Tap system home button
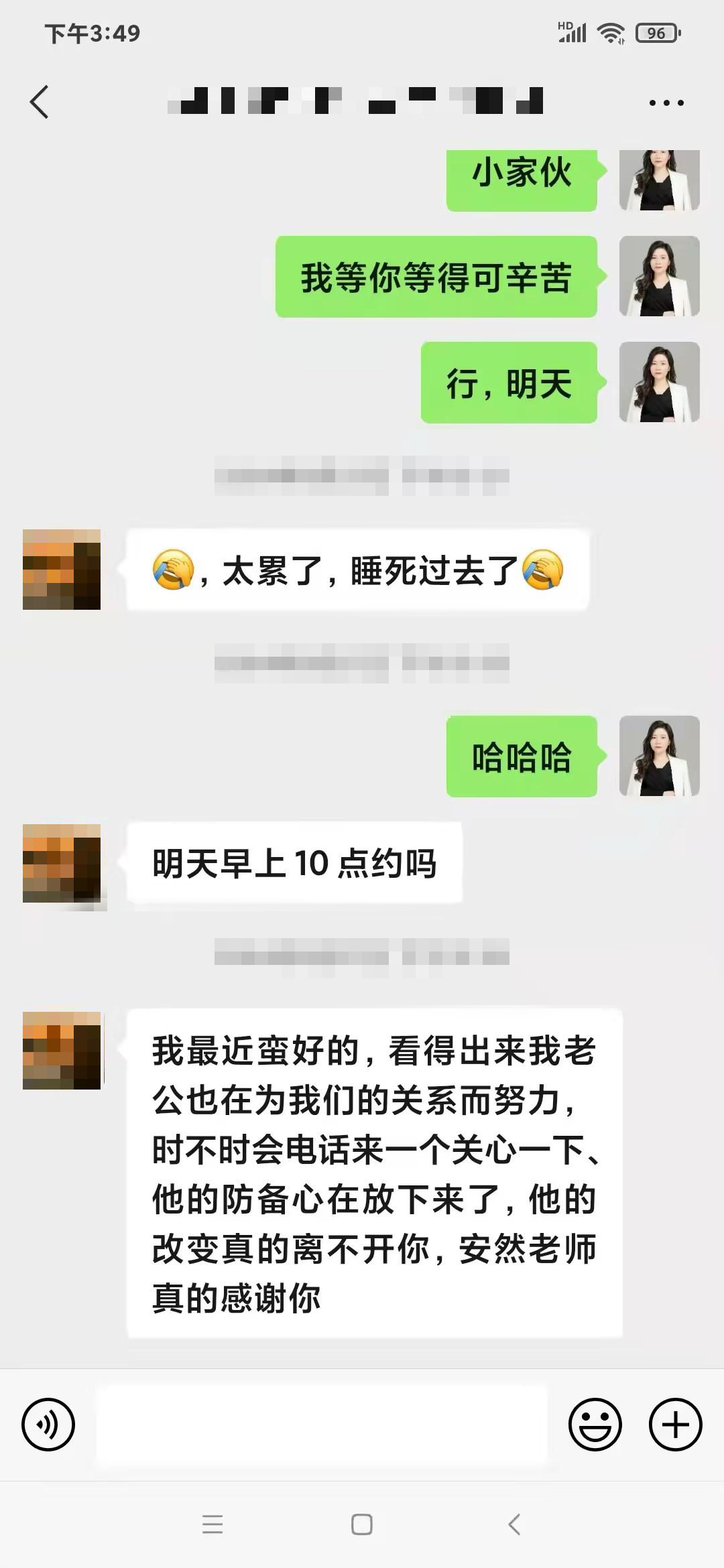Viewport: 724px width, 1568px height. (x=362, y=1524)
